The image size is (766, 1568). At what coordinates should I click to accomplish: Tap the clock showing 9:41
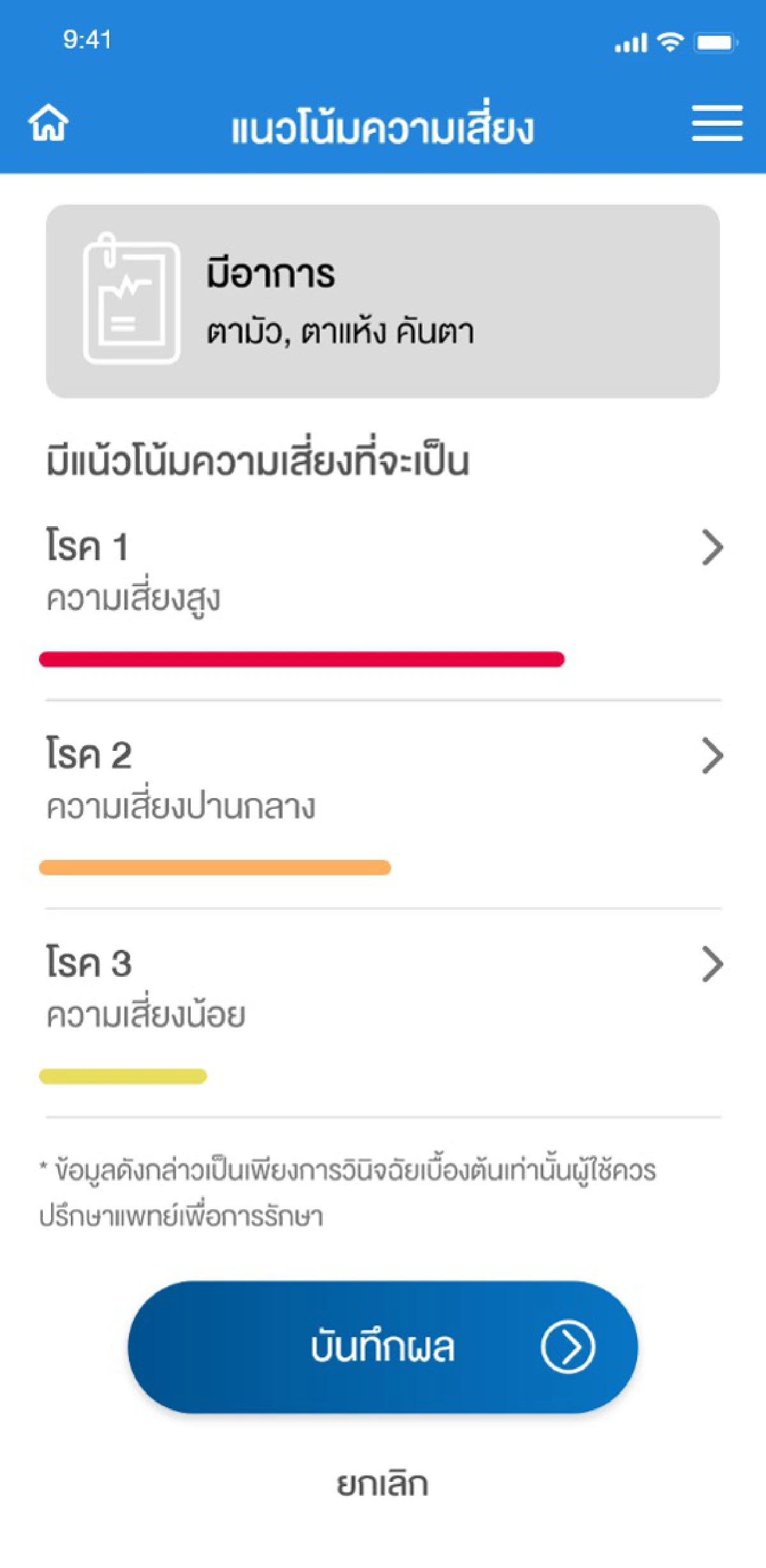pyautogui.click(x=87, y=41)
